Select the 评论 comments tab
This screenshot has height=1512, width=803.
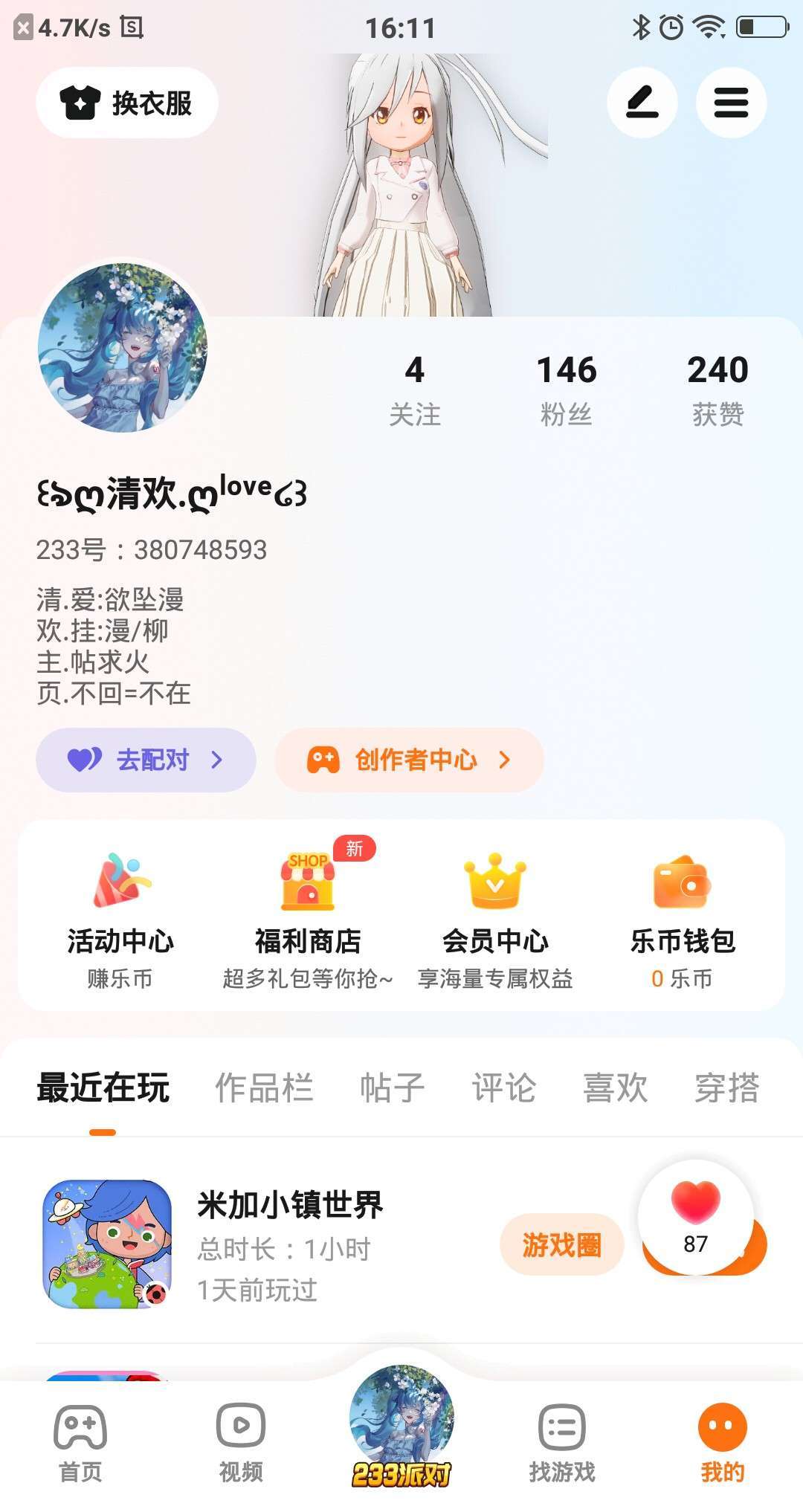503,1088
